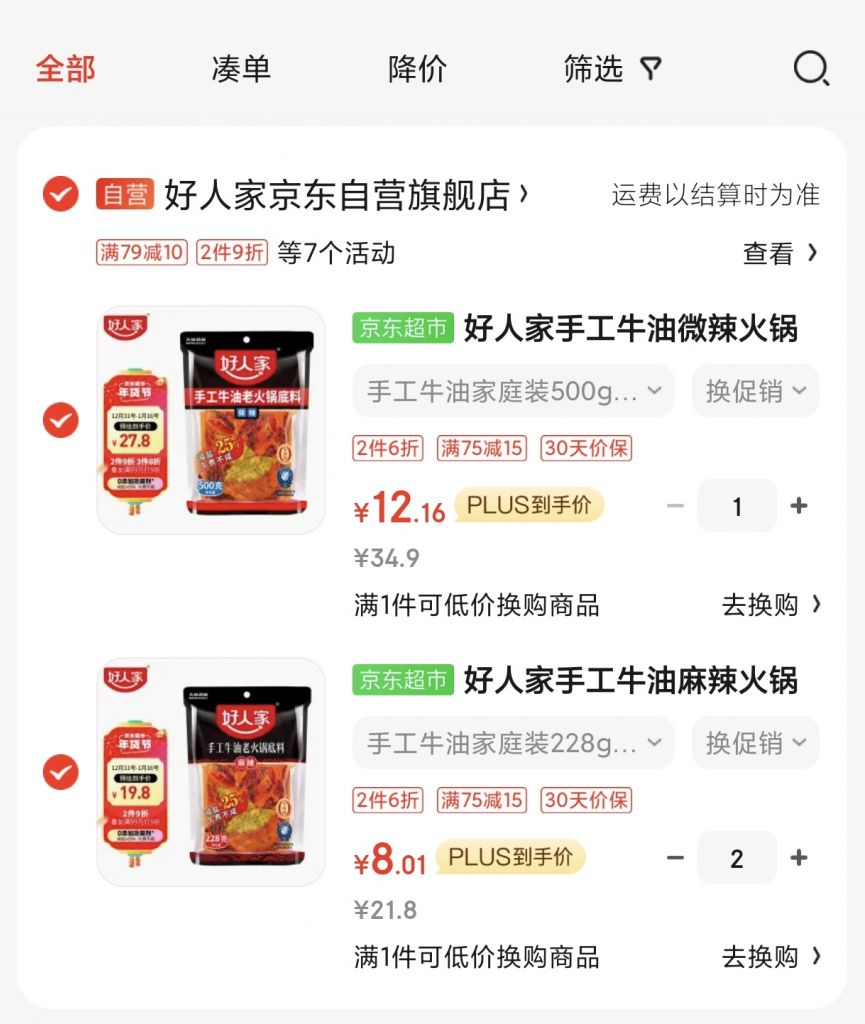The width and height of the screenshot is (865, 1024).
Task: Open the search icon at top right
Action: click(x=812, y=68)
